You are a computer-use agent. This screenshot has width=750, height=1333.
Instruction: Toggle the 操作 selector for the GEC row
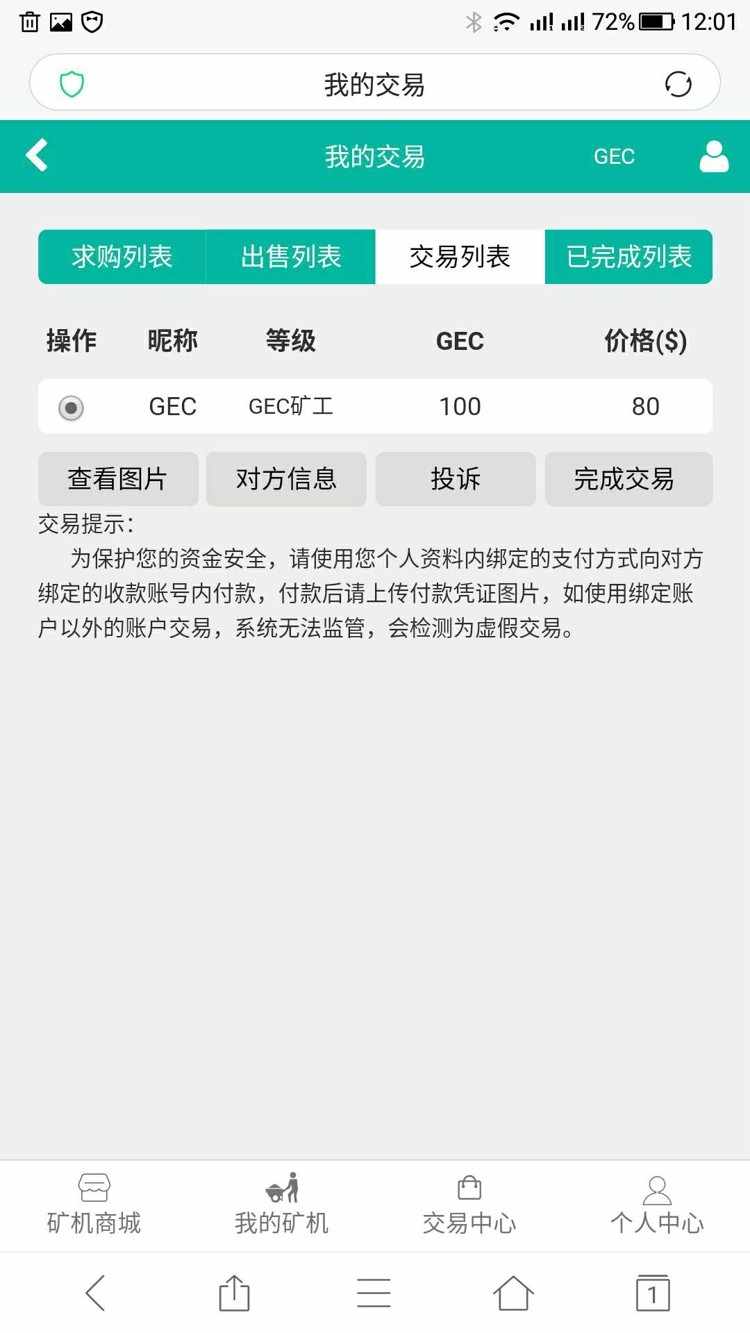pos(70,407)
